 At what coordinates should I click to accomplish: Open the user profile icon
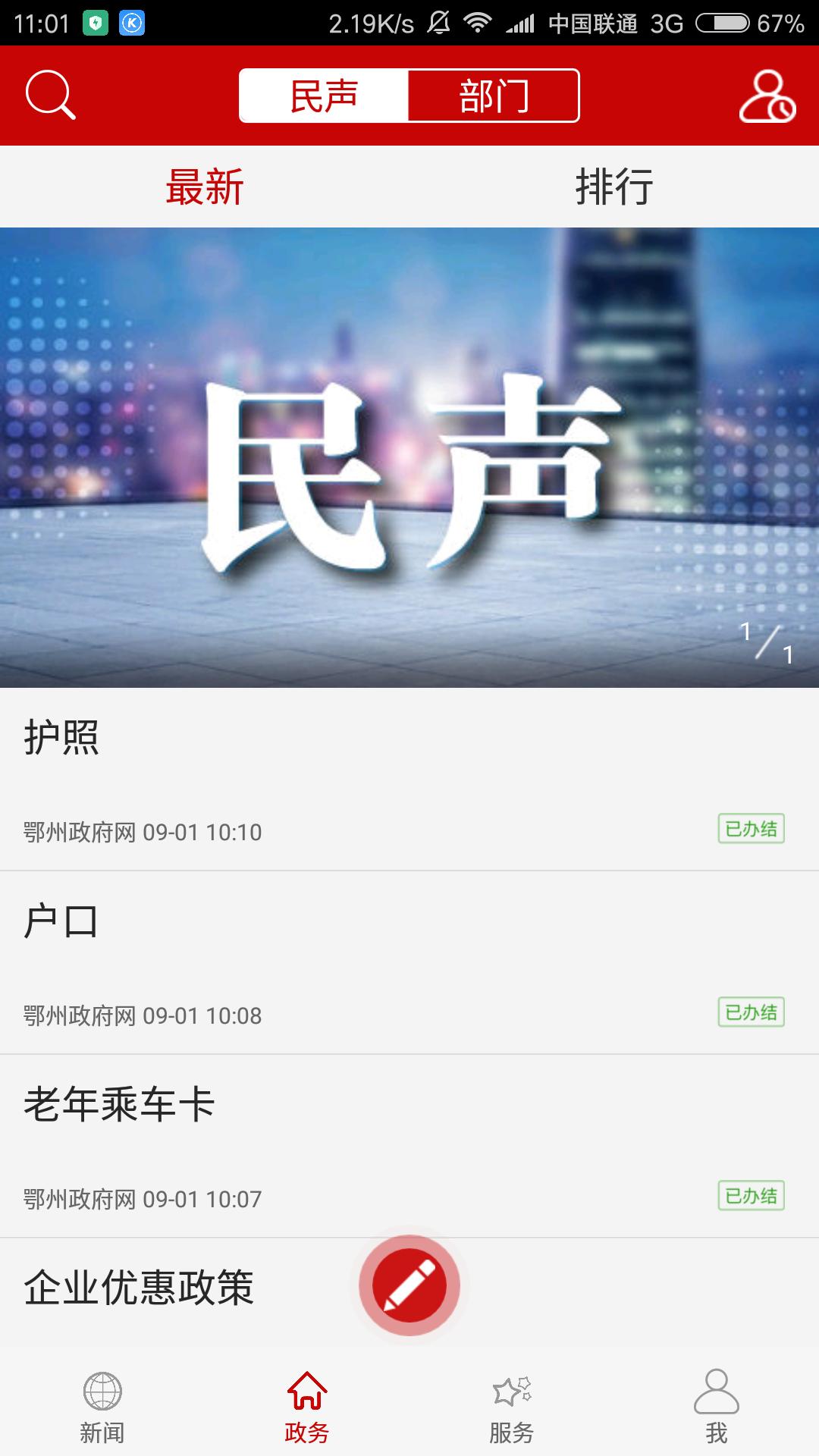click(x=766, y=95)
